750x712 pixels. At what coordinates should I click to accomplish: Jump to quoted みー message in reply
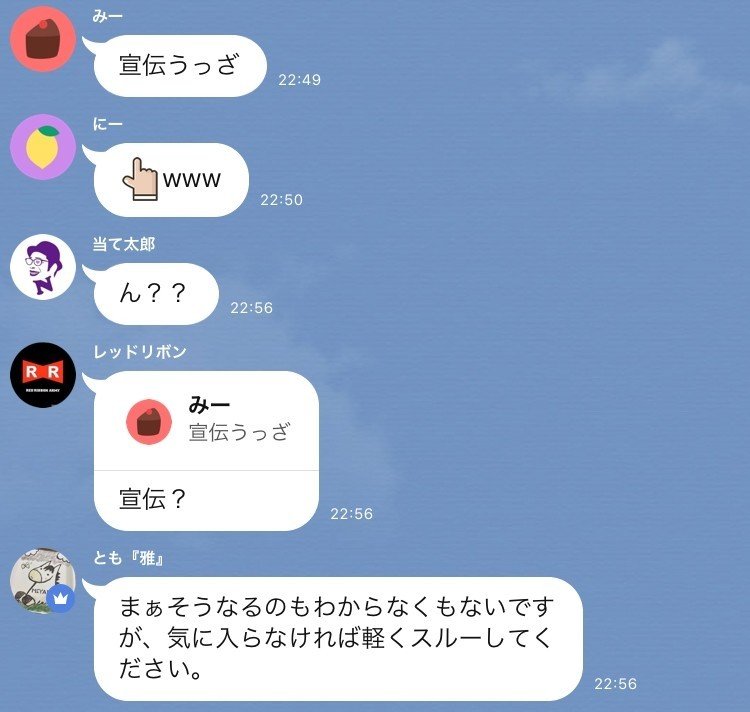(x=207, y=420)
